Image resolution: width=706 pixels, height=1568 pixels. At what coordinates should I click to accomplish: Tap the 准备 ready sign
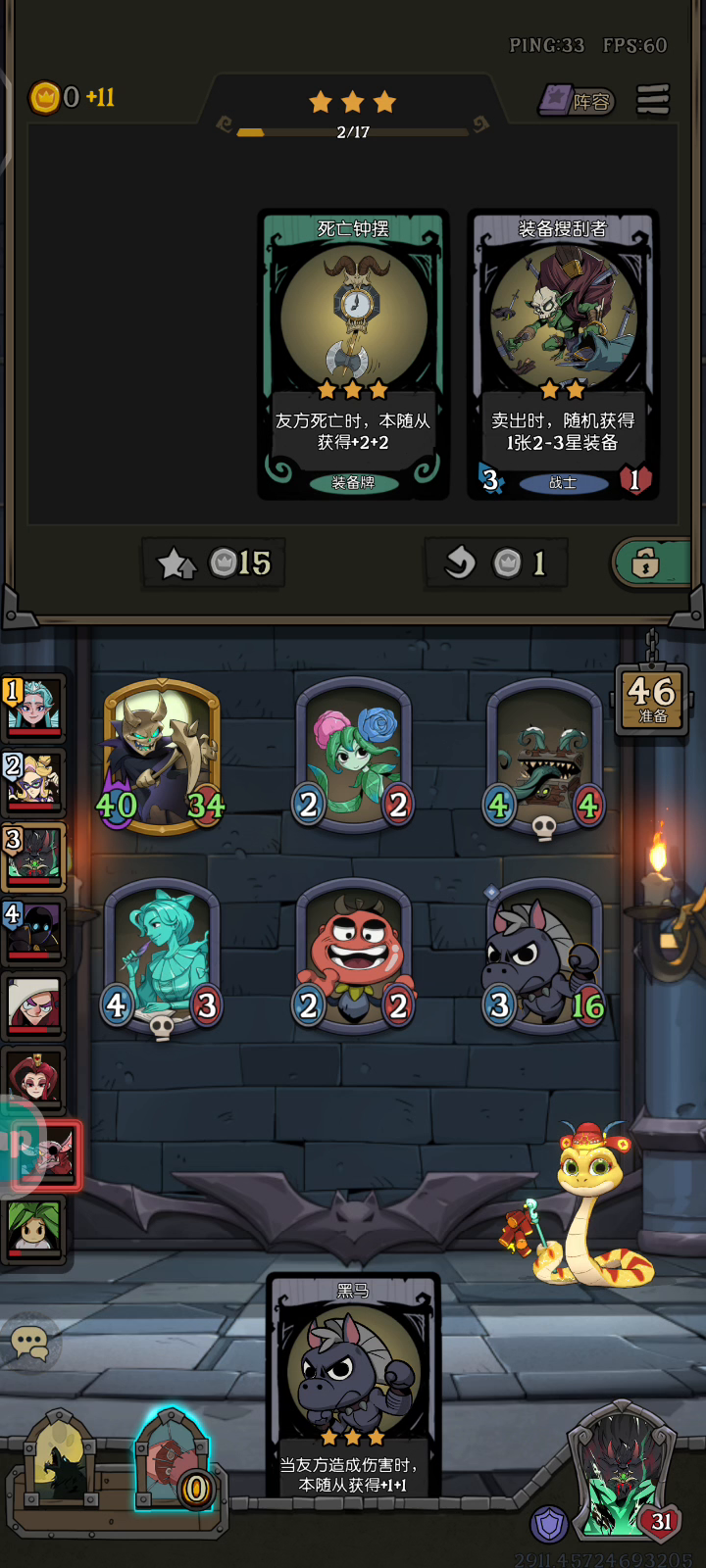tap(652, 700)
